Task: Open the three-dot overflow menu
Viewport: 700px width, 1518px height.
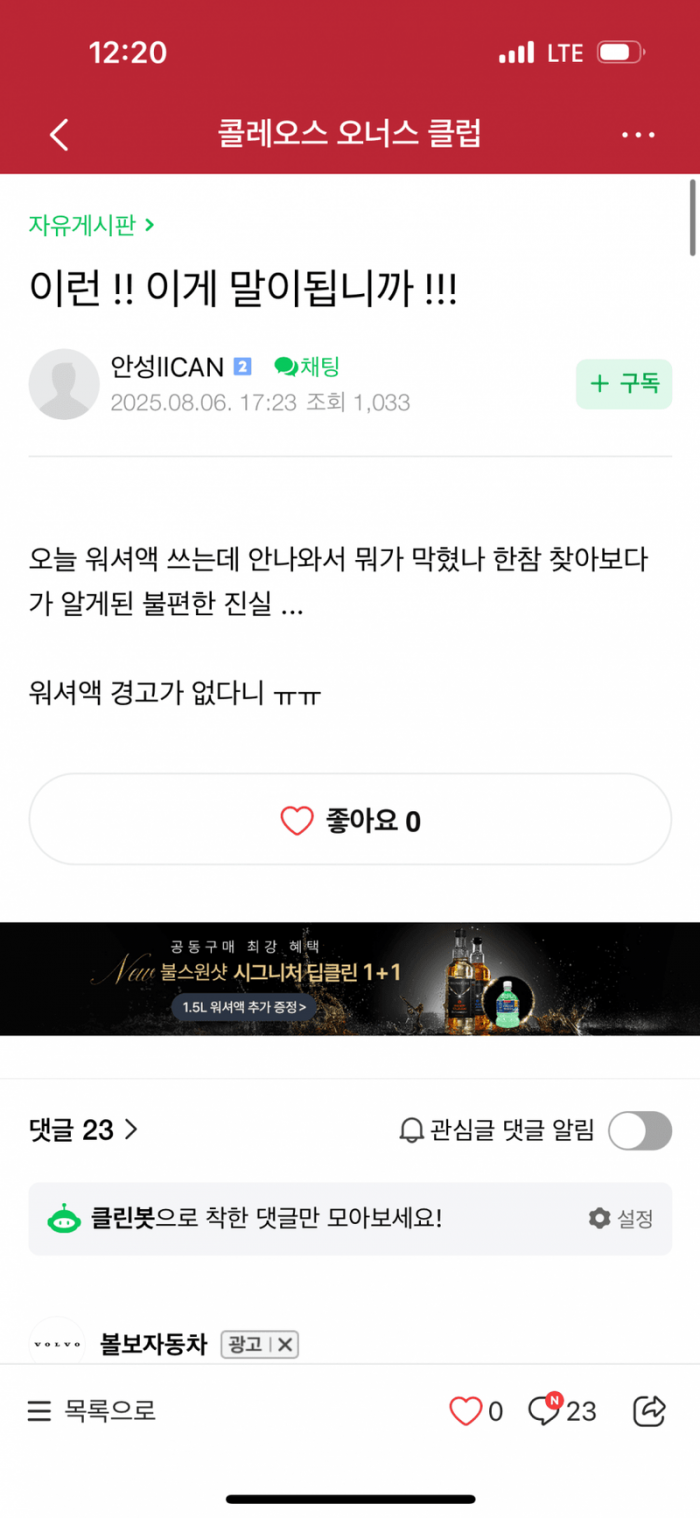Action: (x=637, y=134)
